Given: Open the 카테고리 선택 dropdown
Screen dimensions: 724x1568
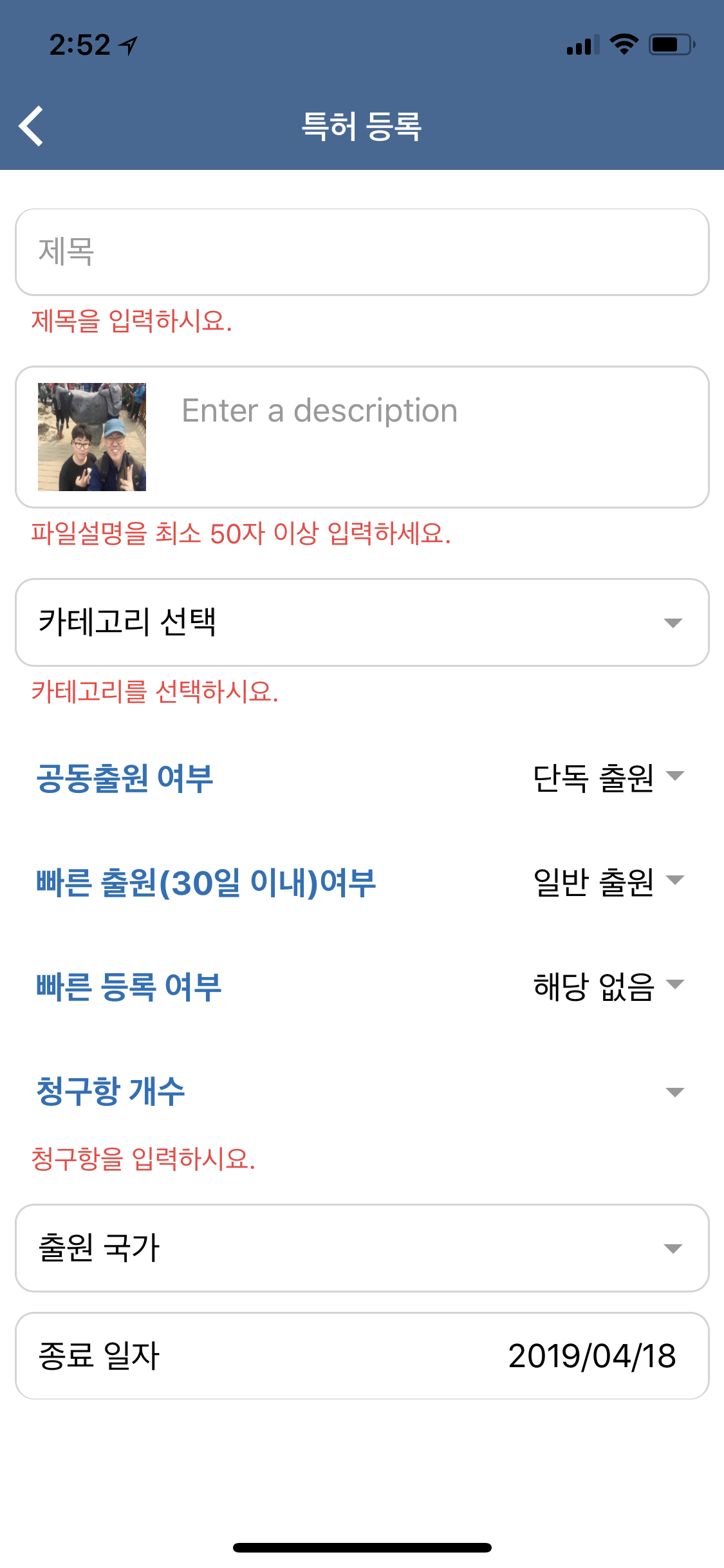Looking at the screenshot, I should tap(362, 622).
